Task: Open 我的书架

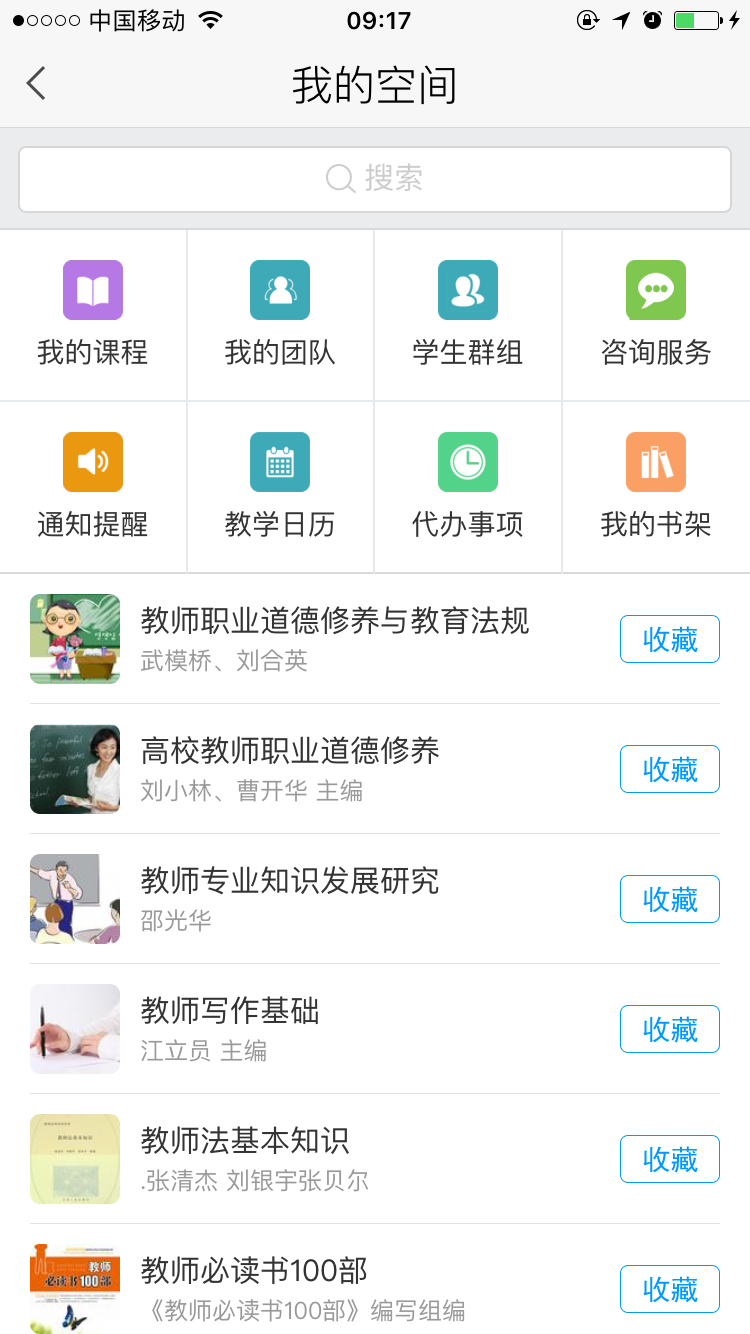Action: coord(656,486)
